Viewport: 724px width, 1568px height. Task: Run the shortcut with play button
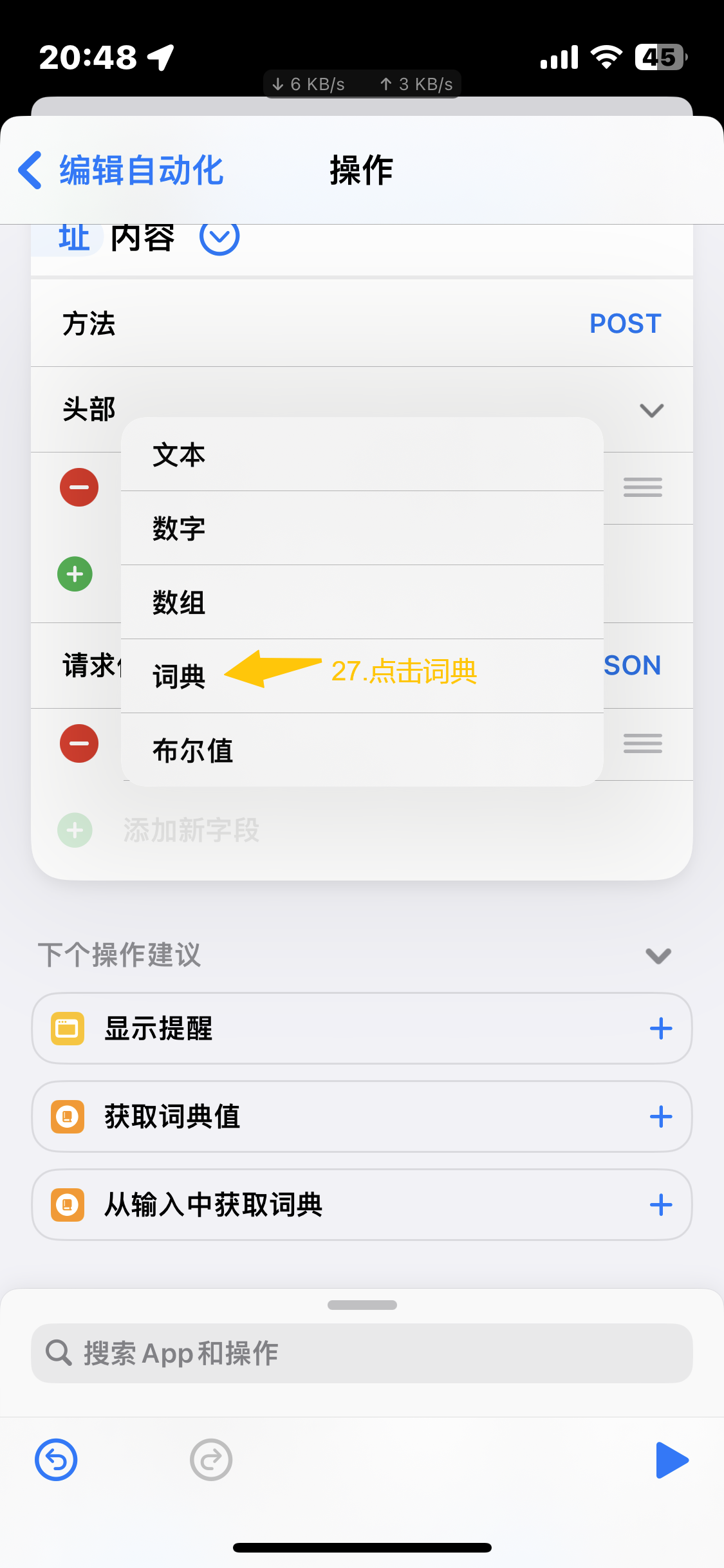point(671,1460)
